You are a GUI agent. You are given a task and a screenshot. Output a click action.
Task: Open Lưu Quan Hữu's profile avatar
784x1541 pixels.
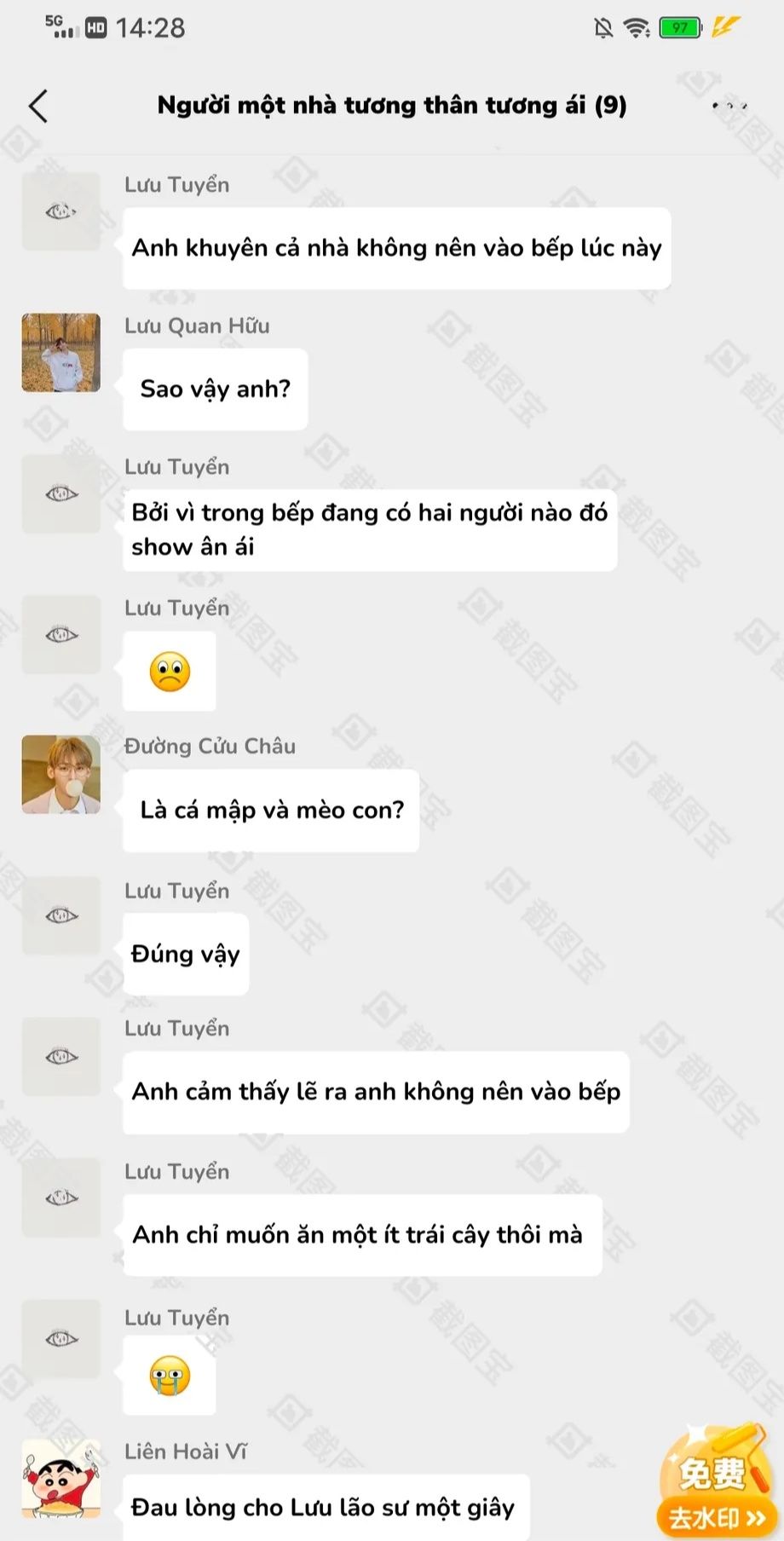61,352
